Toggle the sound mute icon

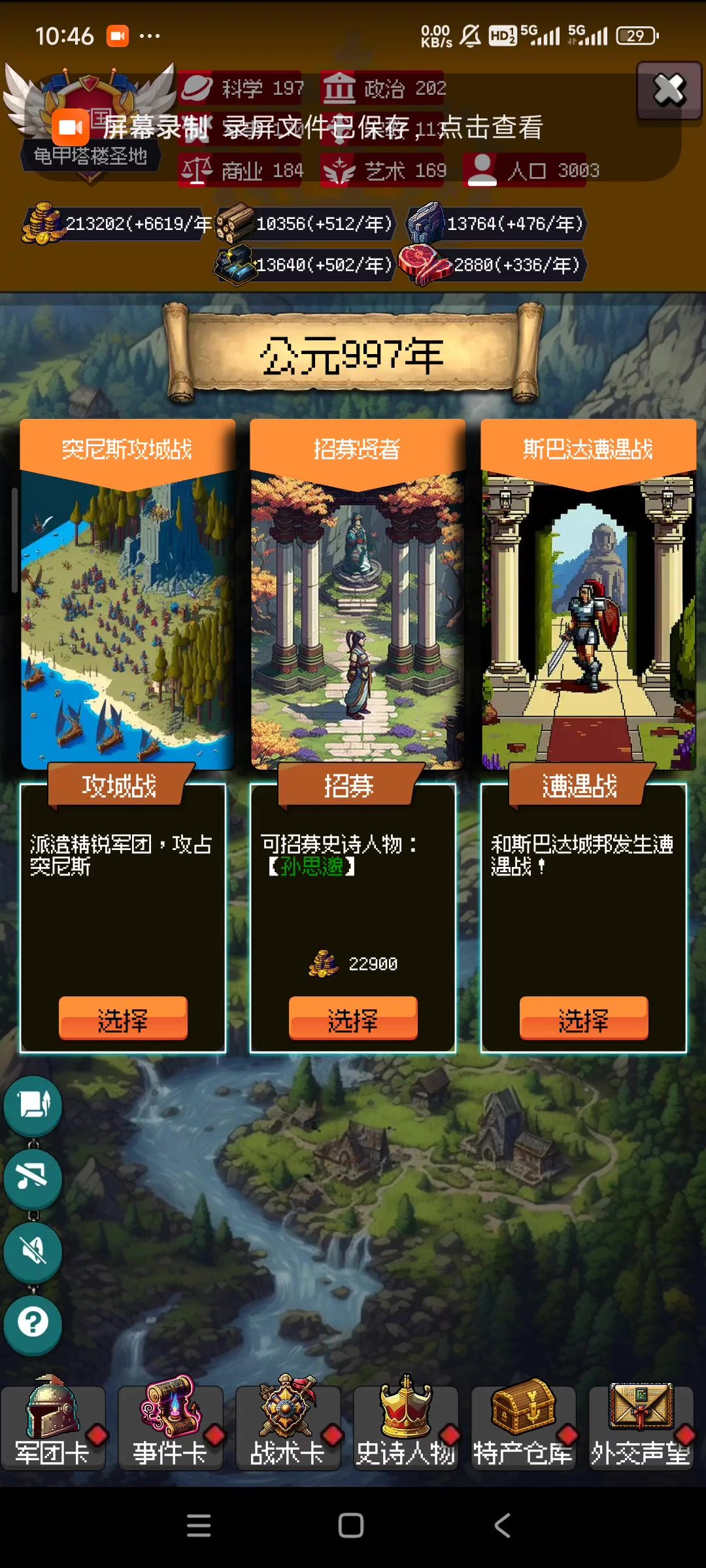tap(33, 1250)
